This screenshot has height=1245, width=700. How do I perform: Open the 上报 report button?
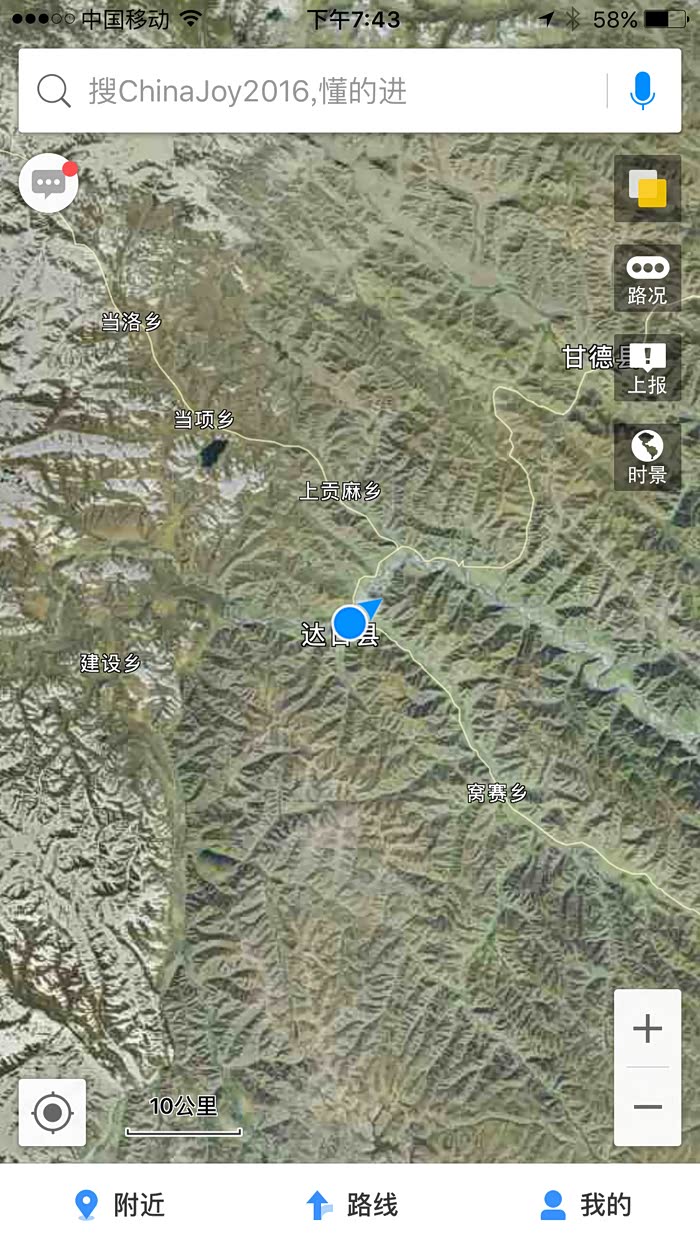pyautogui.click(x=647, y=367)
